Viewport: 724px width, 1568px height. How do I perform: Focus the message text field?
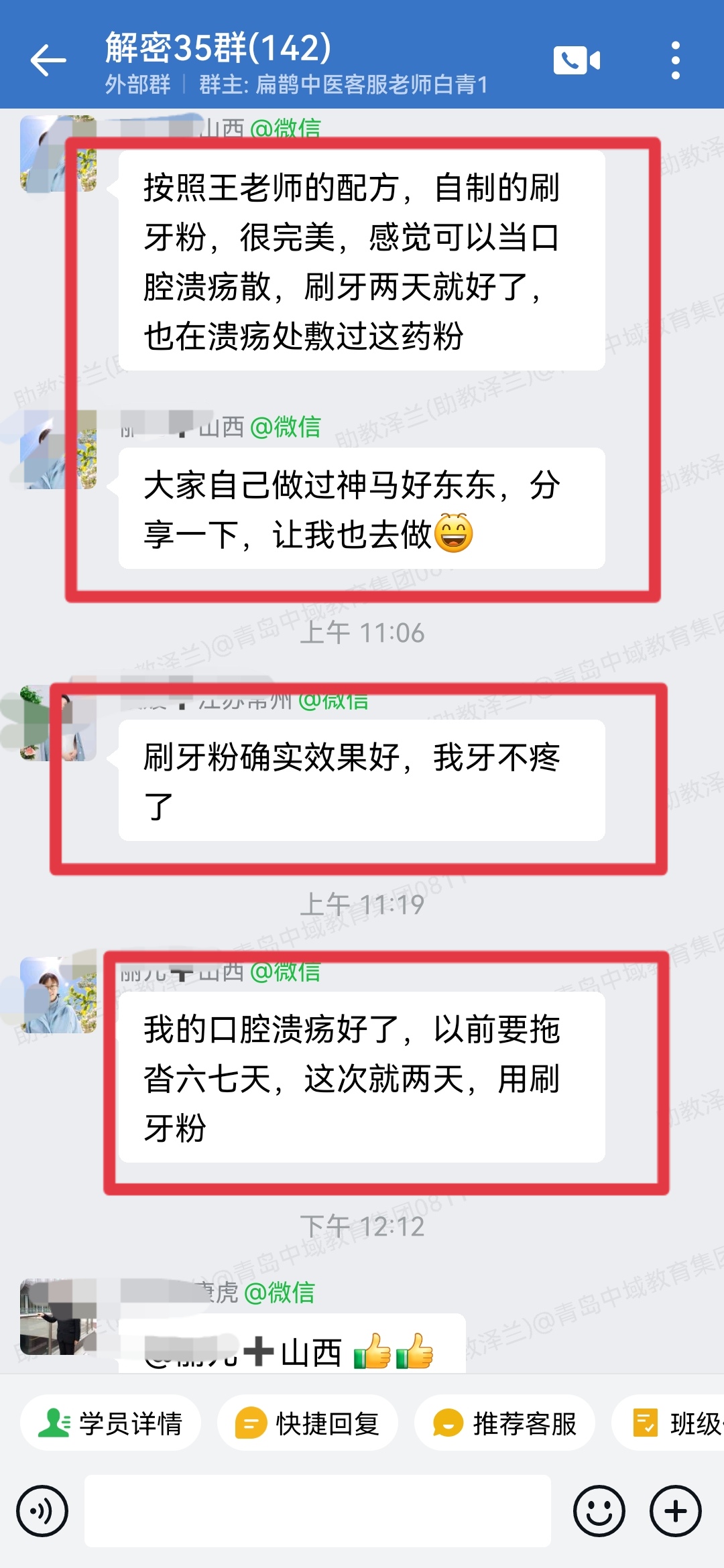[318, 1512]
